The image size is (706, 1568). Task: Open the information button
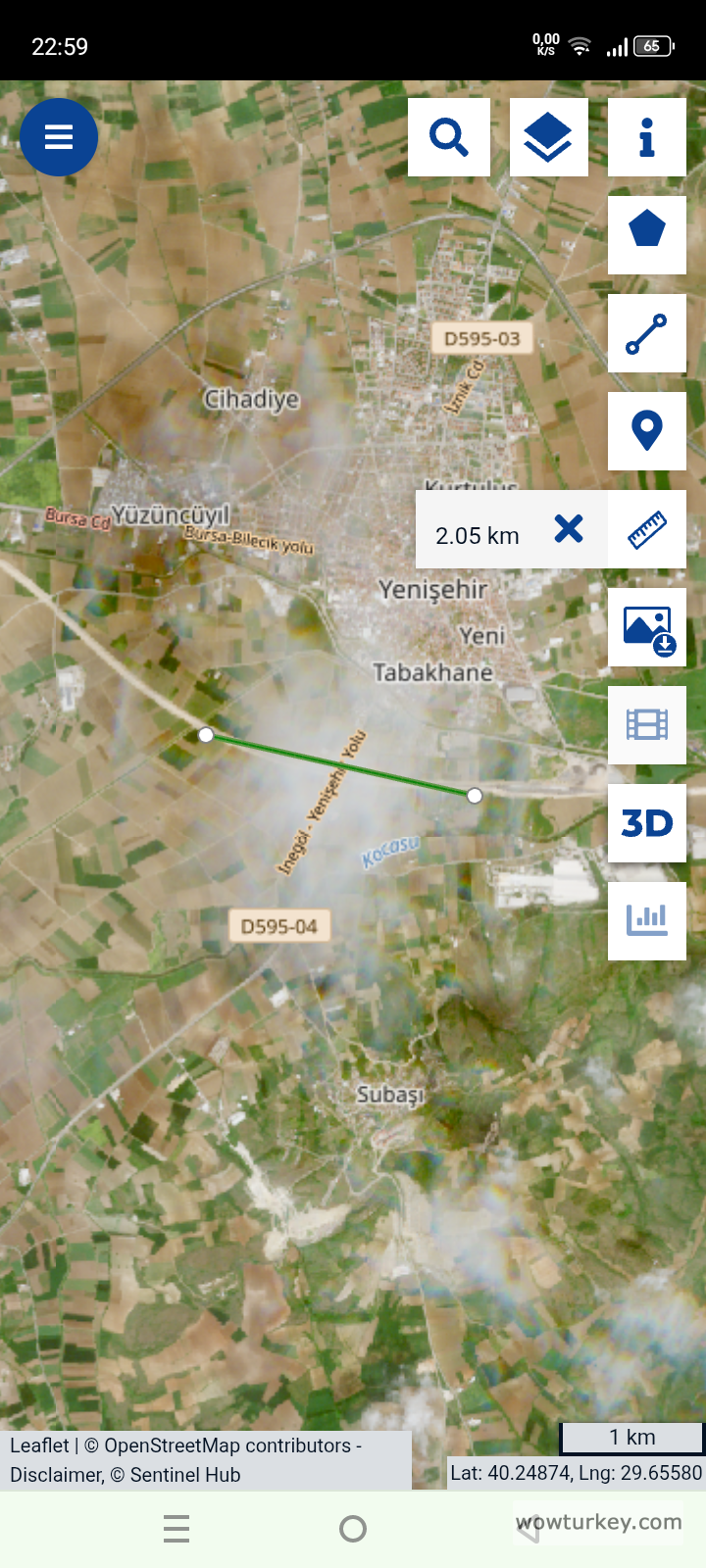pos(646,137)
